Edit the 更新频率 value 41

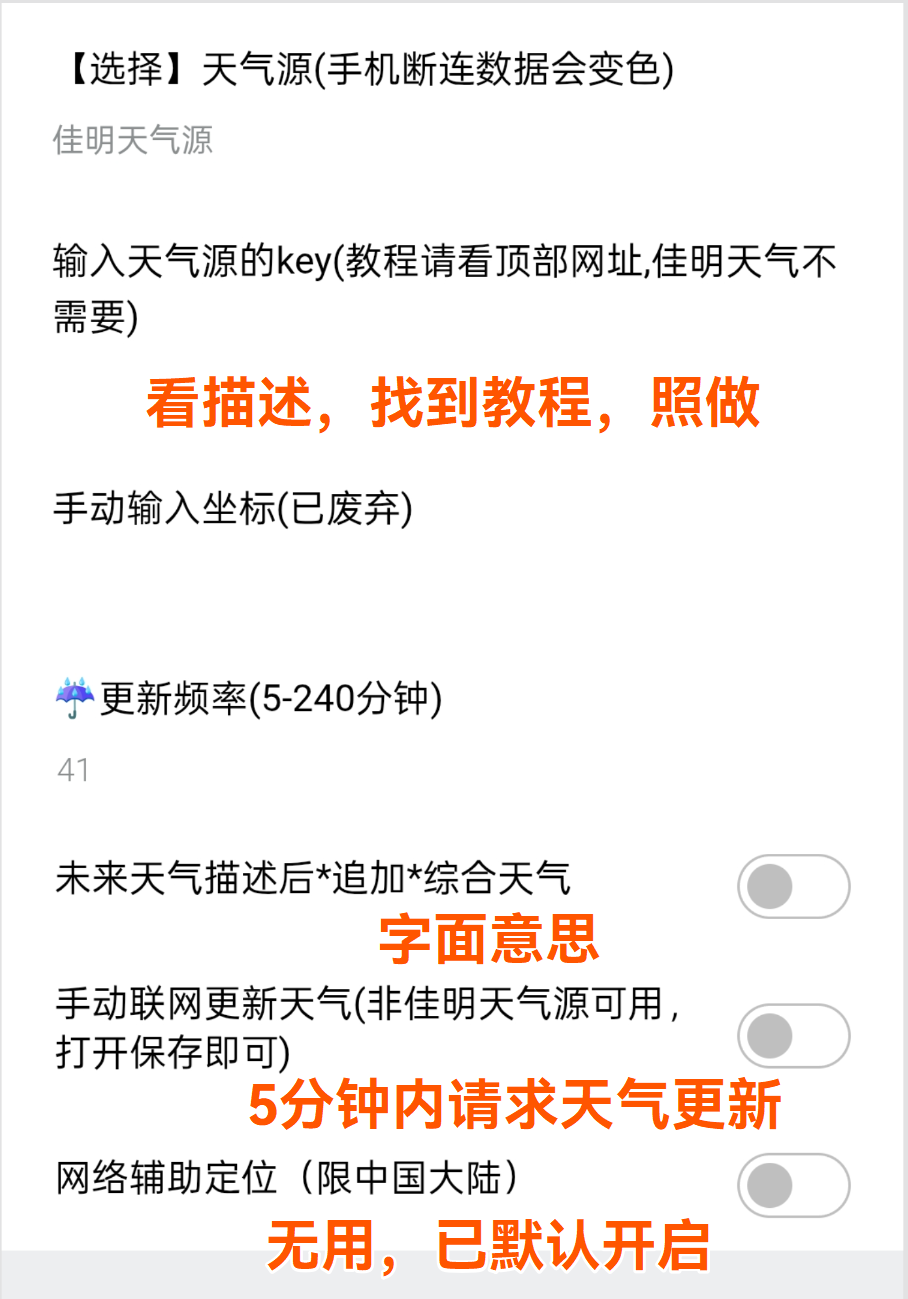[x=75, y=769]
